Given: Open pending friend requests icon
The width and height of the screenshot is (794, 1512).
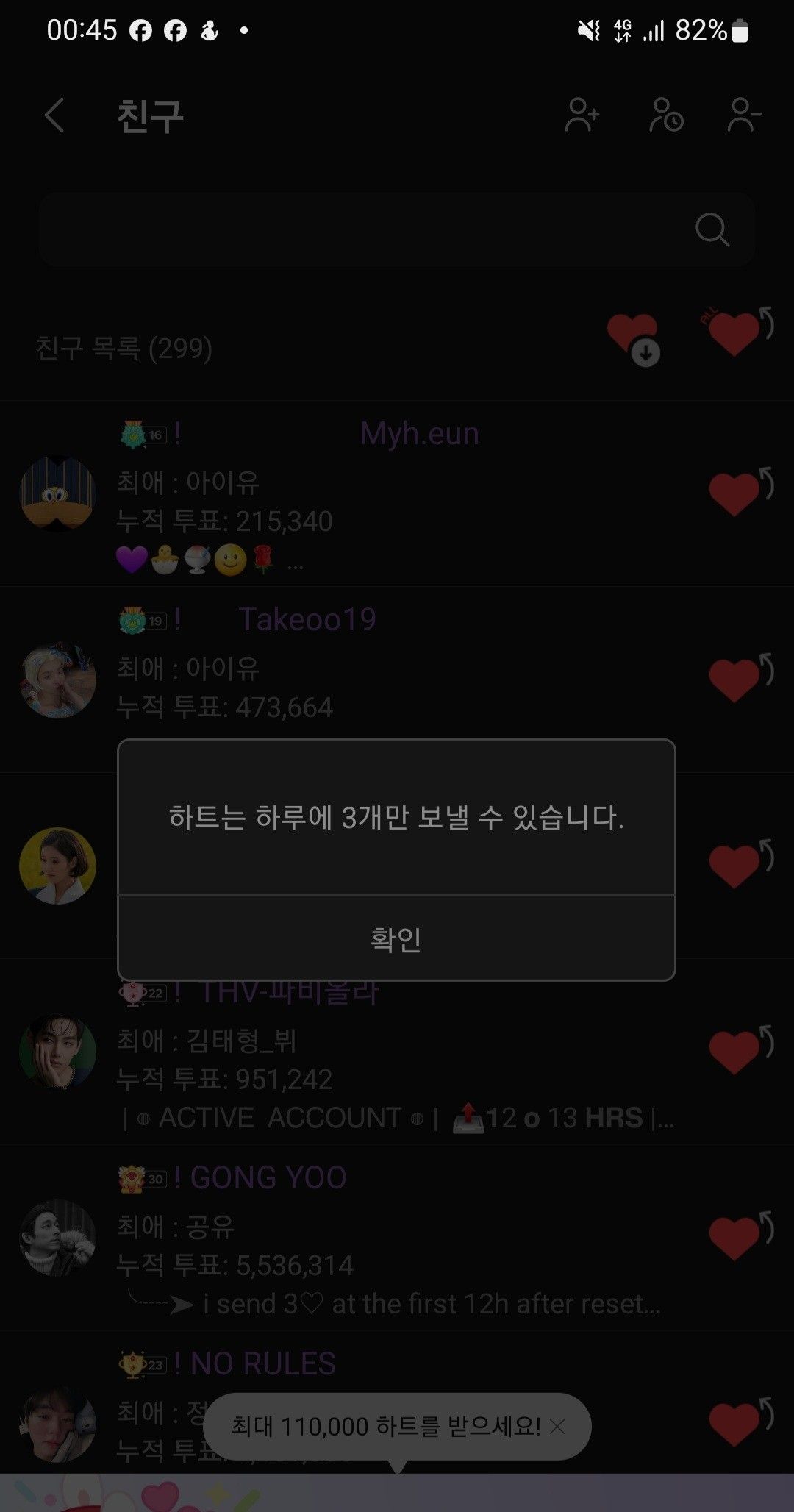Looking at the screenshot, I should click(x=666, y=115).
